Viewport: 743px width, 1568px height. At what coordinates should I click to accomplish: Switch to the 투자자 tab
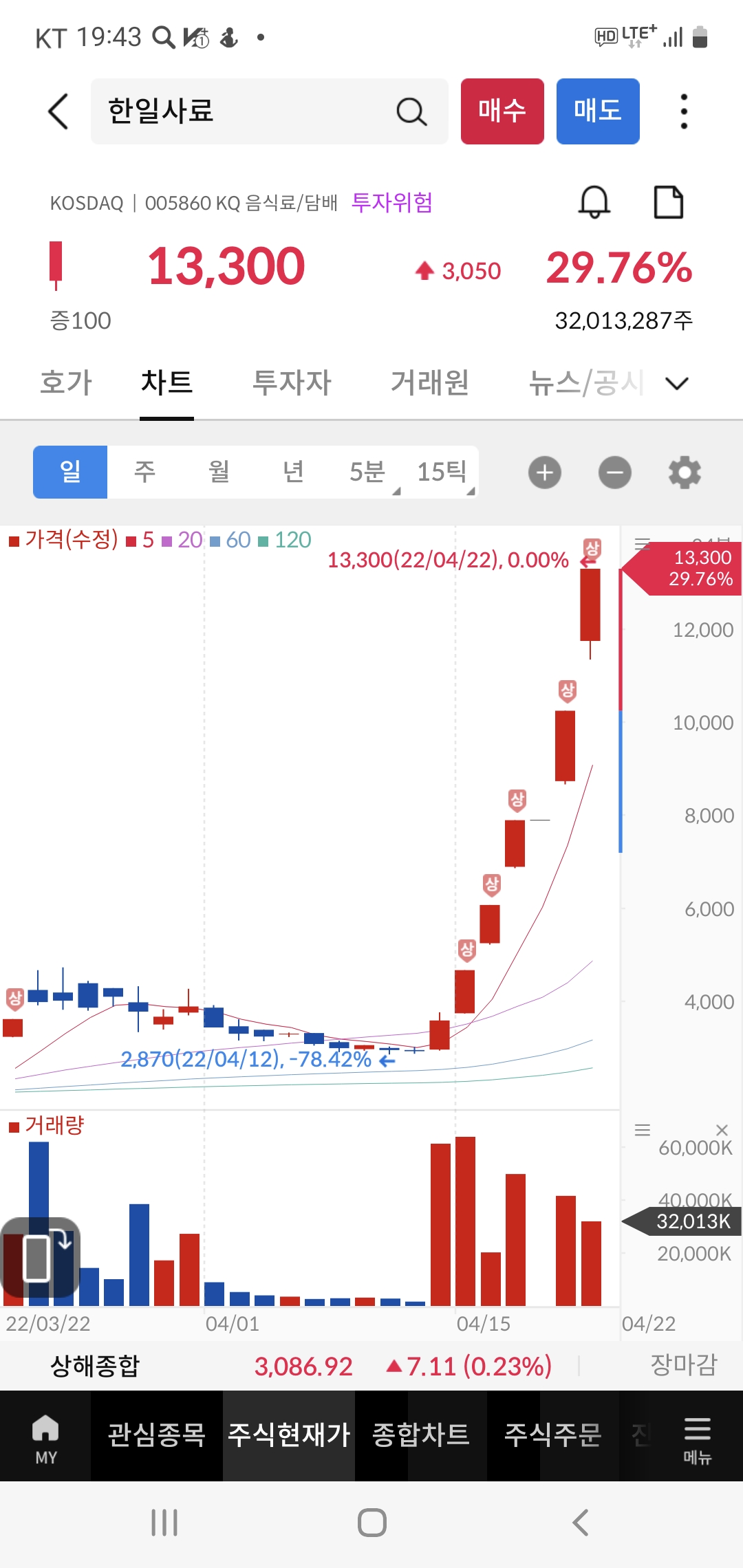[x=292, y=382]
